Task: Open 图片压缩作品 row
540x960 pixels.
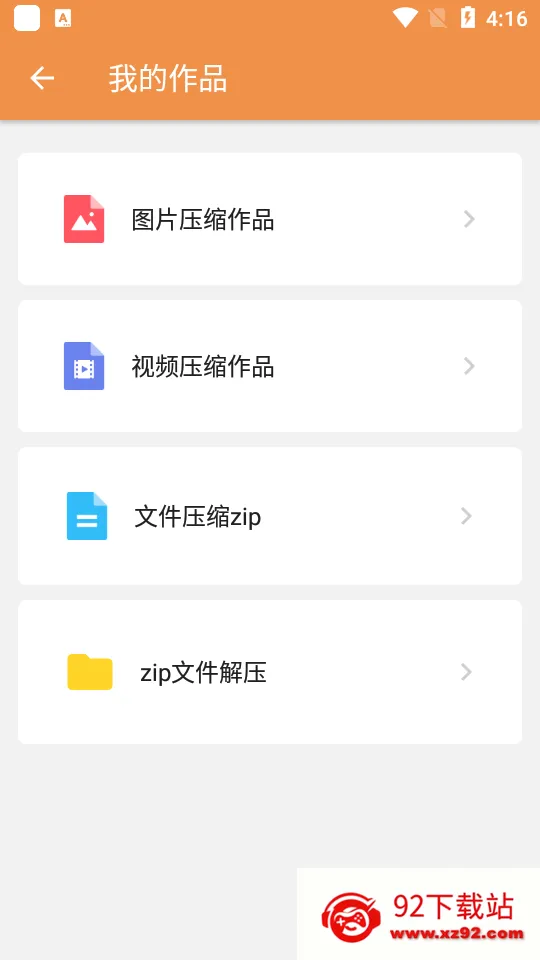Action: tap(270, 219)
